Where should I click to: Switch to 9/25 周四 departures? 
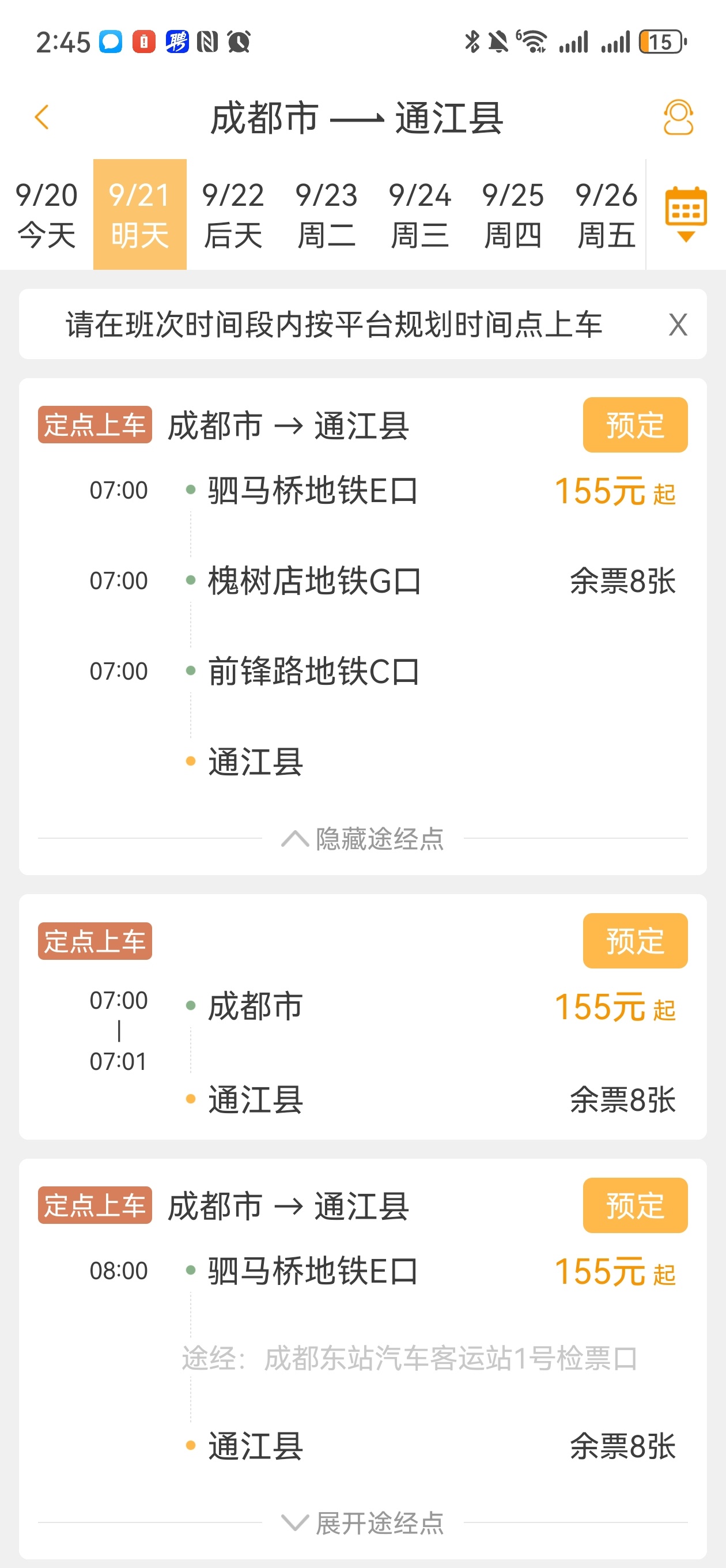(x=513, y=214)
